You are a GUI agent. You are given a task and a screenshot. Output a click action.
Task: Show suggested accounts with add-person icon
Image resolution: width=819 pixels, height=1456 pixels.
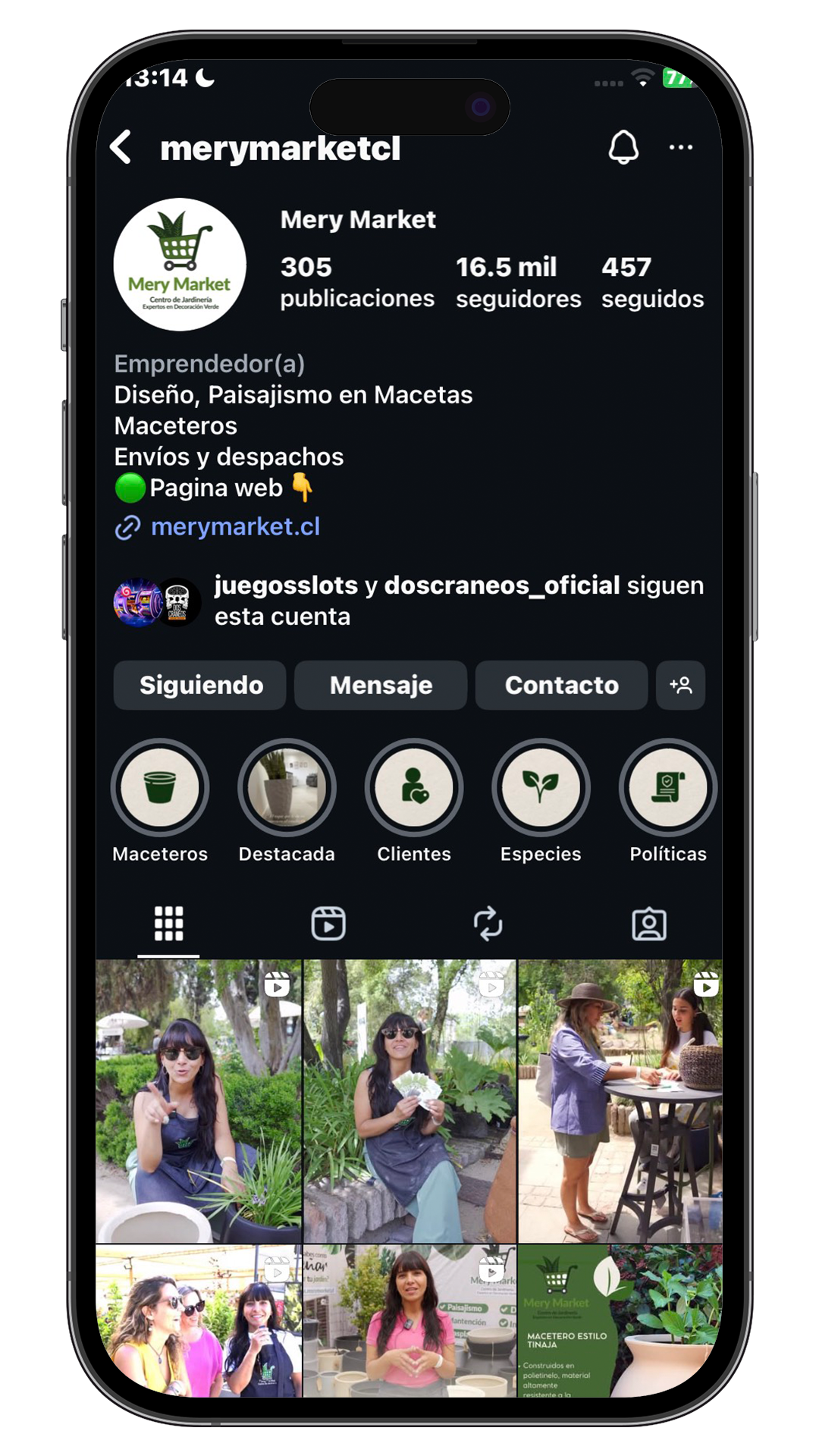coord(680,685)
